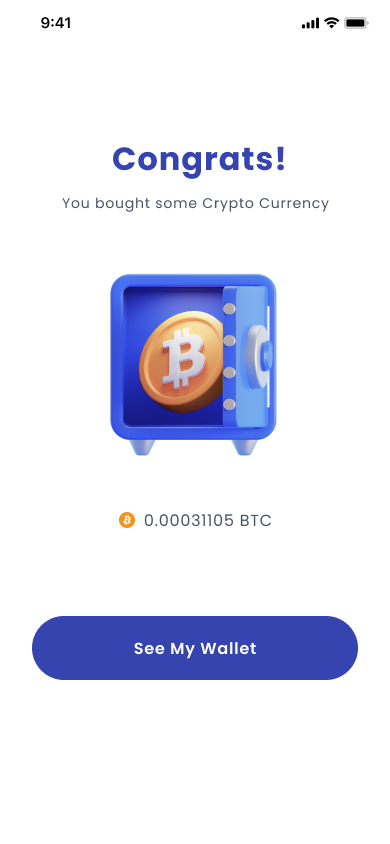This screenshot has height=844, width=390.
Task: Tap the See My Wallet button
Action: (x=195, y=648)
